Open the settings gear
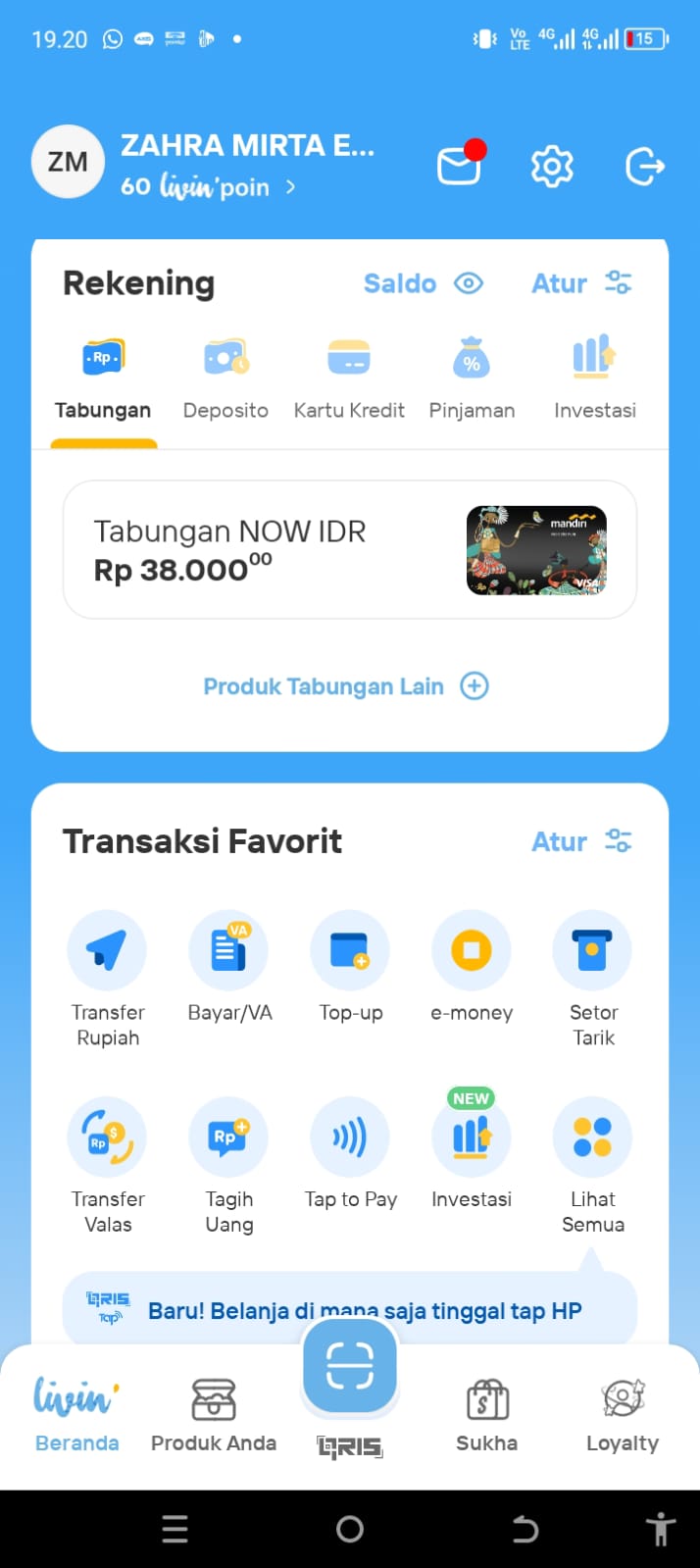 552,166
